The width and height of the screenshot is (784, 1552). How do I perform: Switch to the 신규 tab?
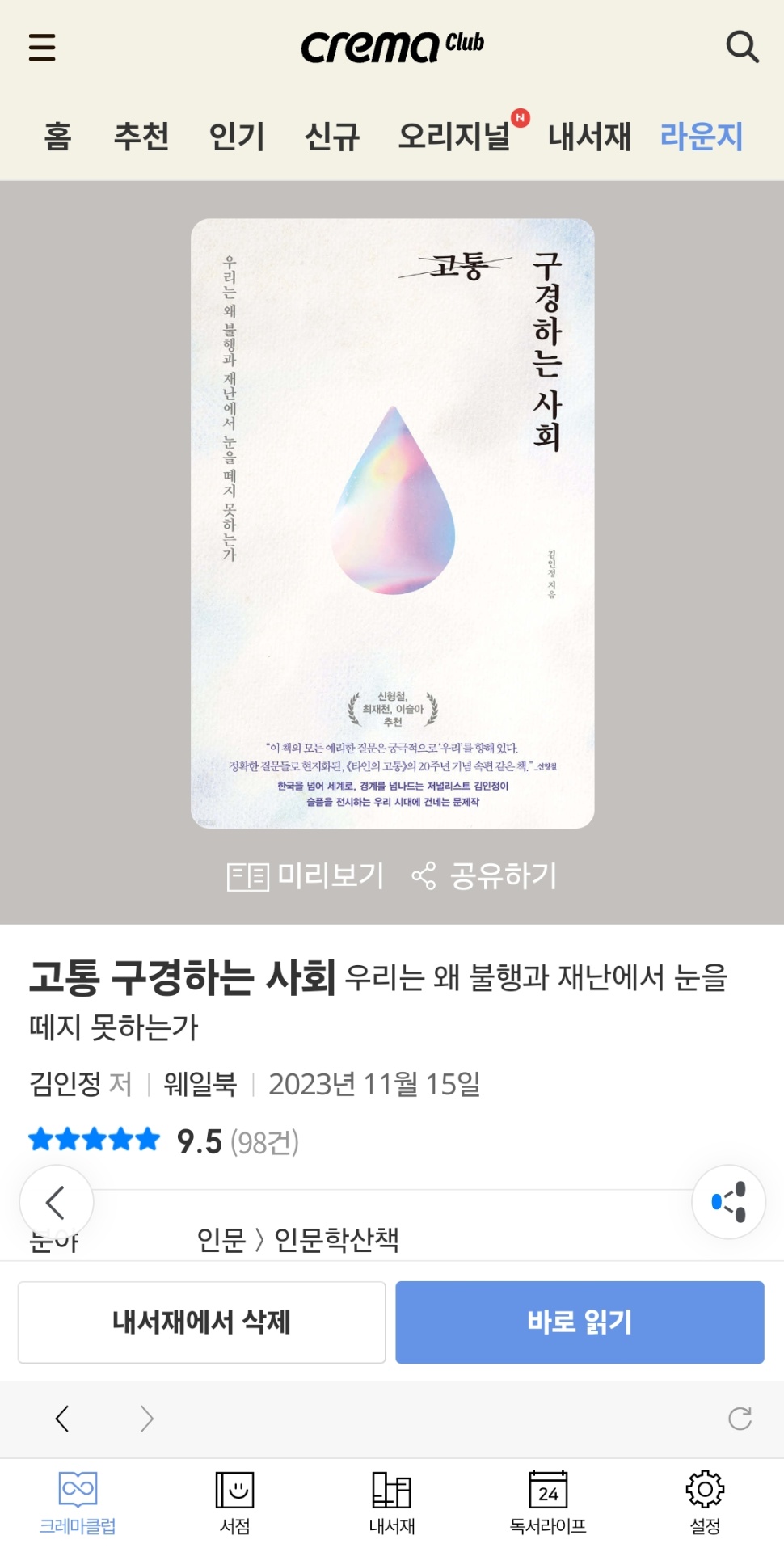pyautogui.click(x=331, y=136)
